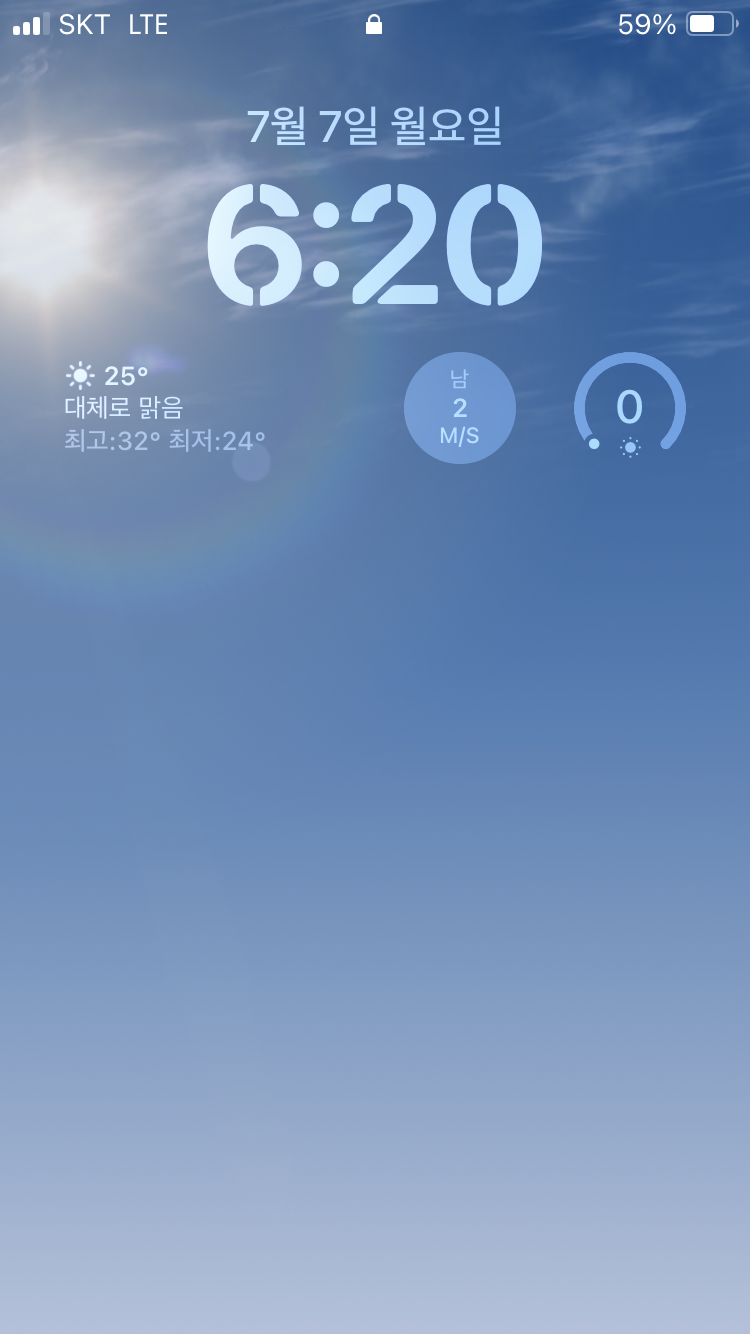Image resolution: width=750 pixels, height=1334 pixels.
Task: Tap the wind widget showing 남 2 M/S
Action: click(460, 408)
